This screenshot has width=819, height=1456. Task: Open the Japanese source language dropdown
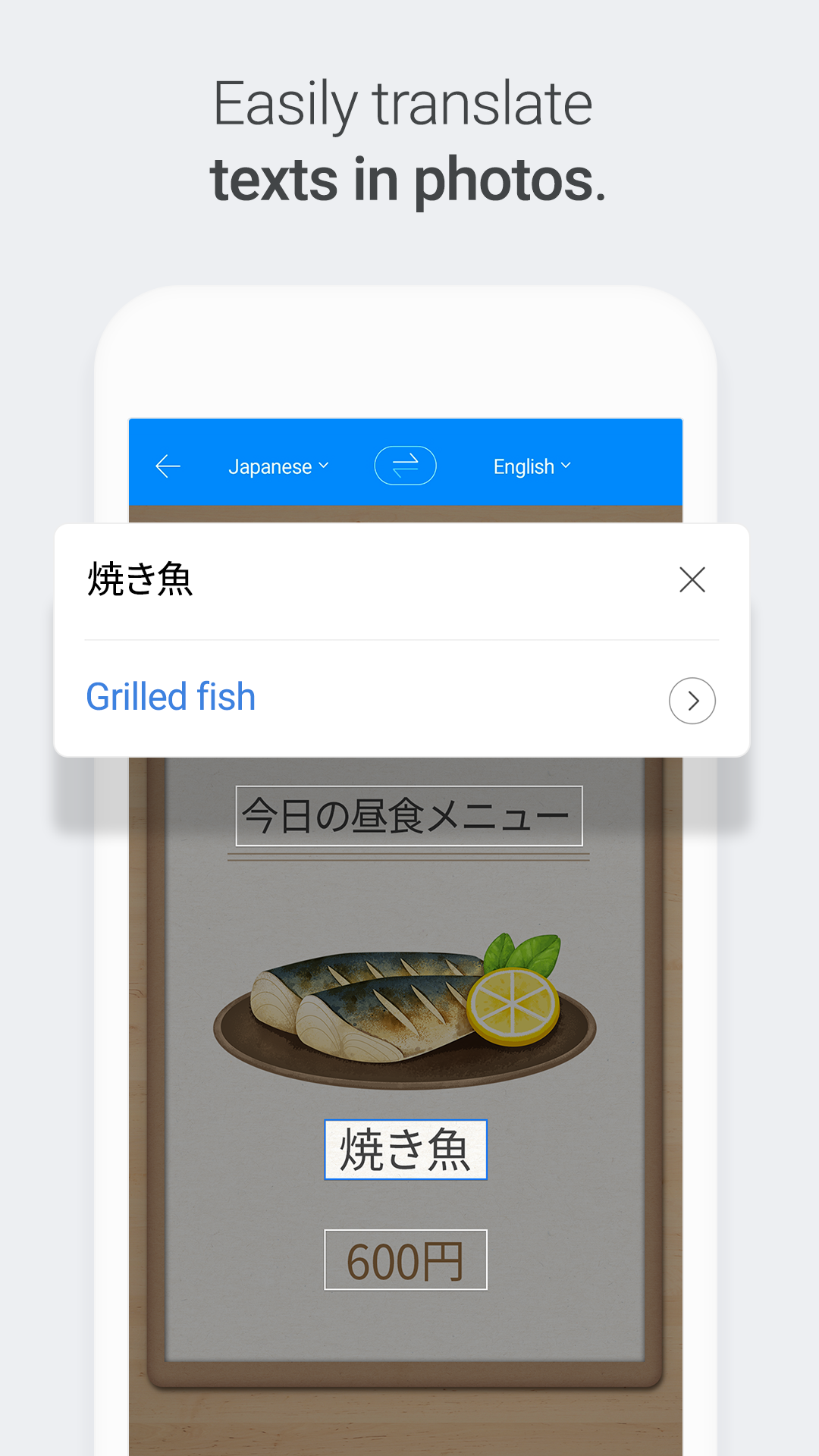click(x=278, y=466)
